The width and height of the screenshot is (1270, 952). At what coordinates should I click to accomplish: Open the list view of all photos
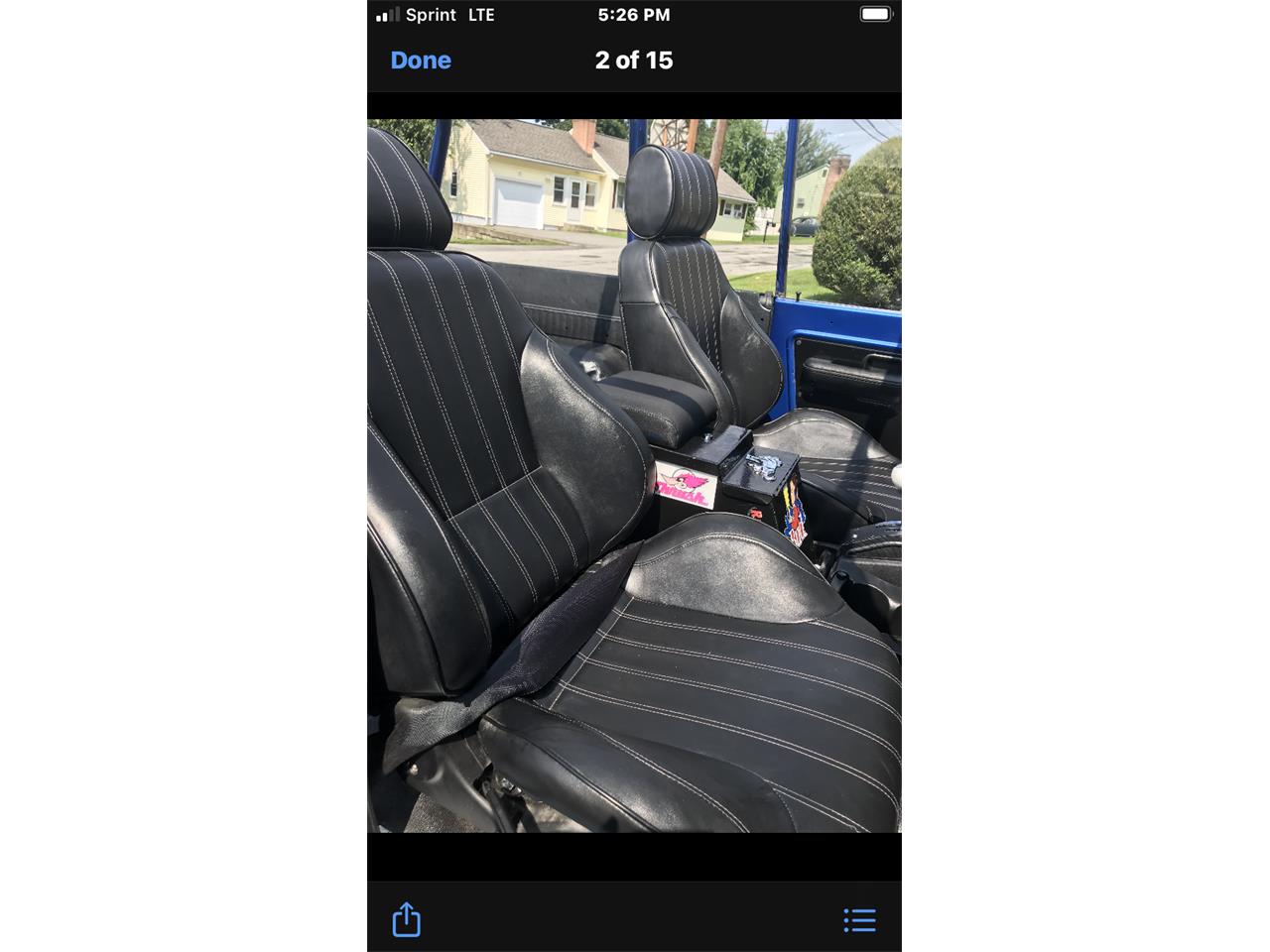click(x=859, y=920)
